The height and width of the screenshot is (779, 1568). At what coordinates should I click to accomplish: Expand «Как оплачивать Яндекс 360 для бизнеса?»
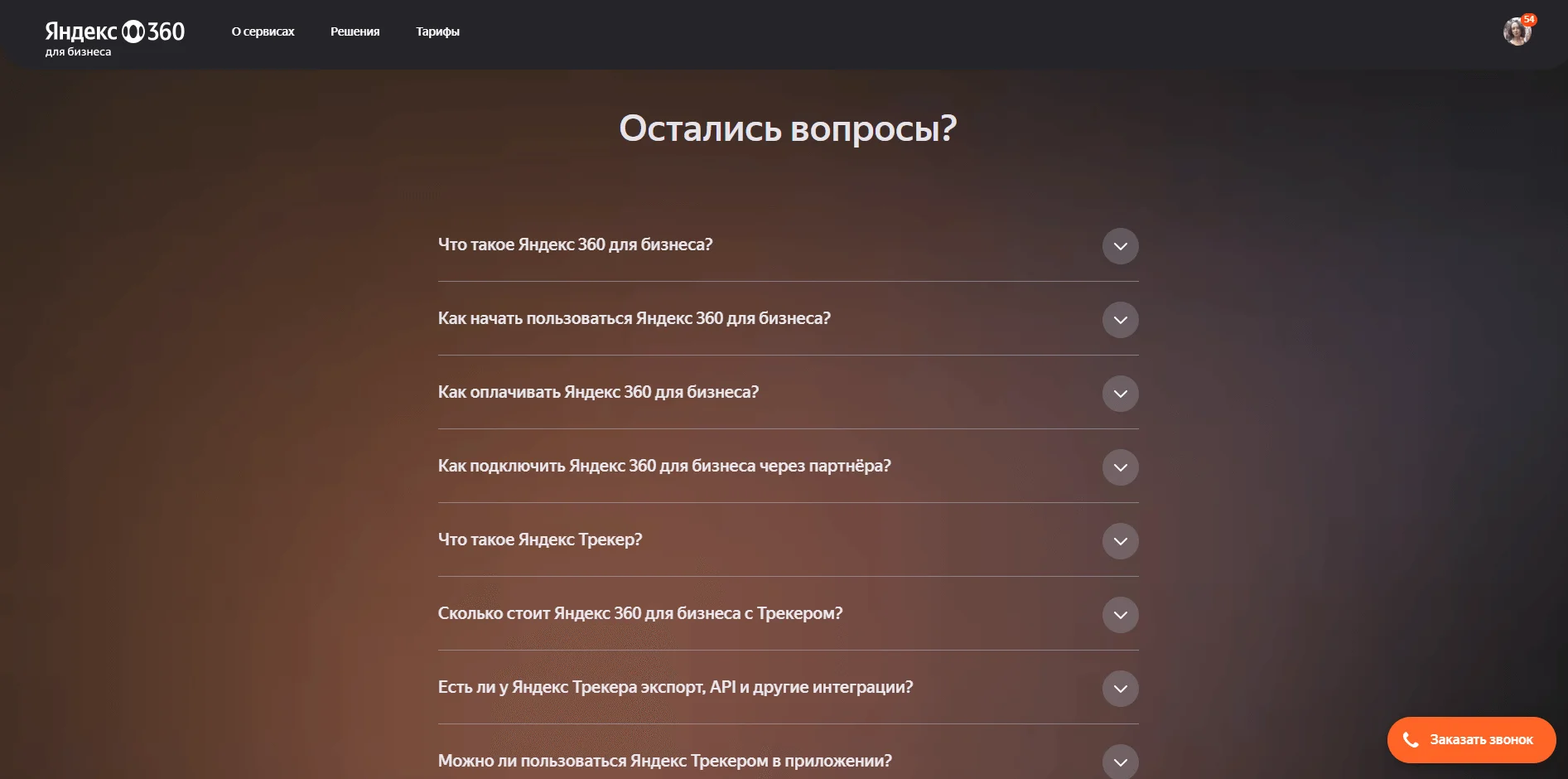[1120, 394]
